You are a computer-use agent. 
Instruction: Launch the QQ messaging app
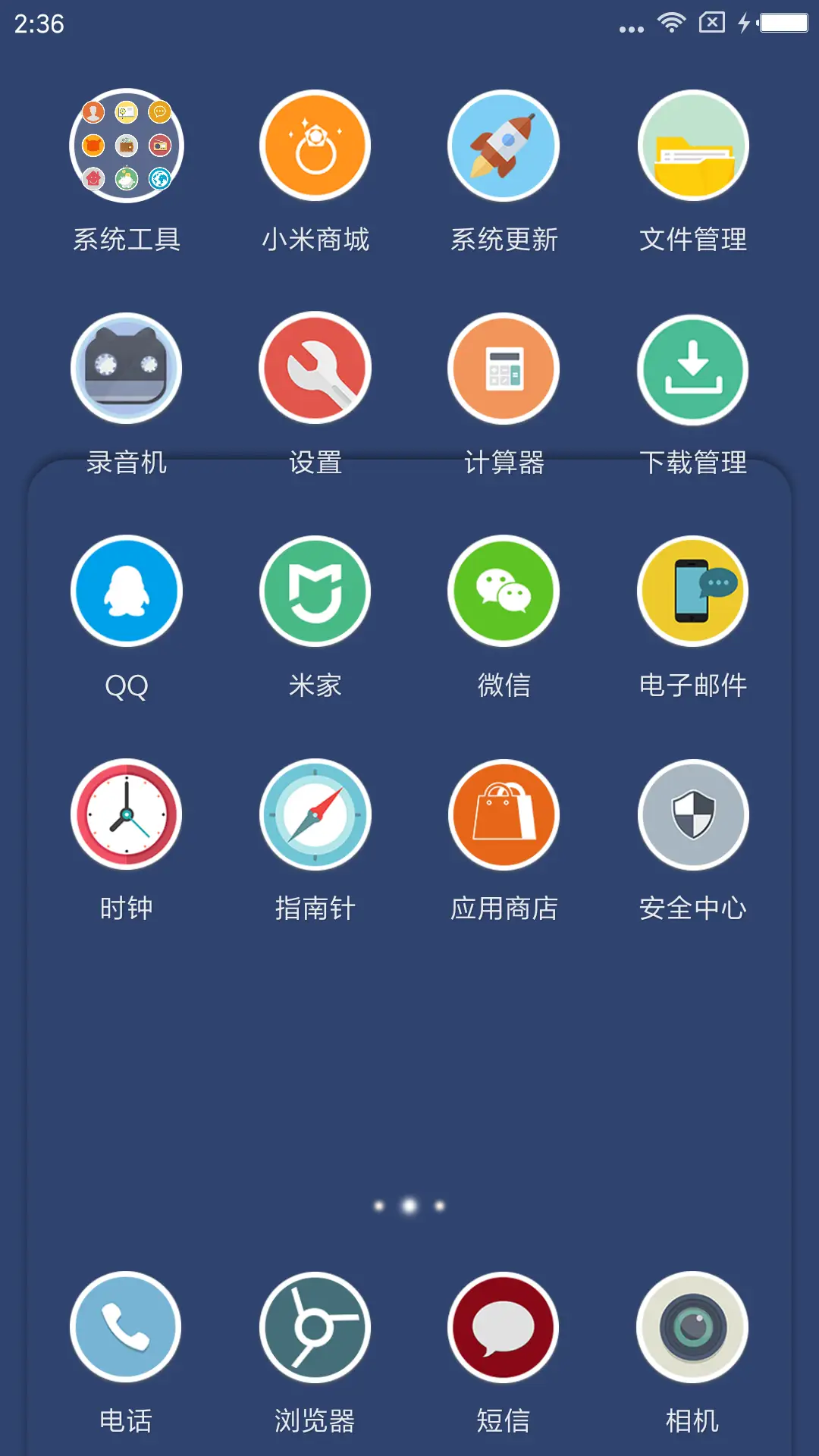(x=127, y=591)
